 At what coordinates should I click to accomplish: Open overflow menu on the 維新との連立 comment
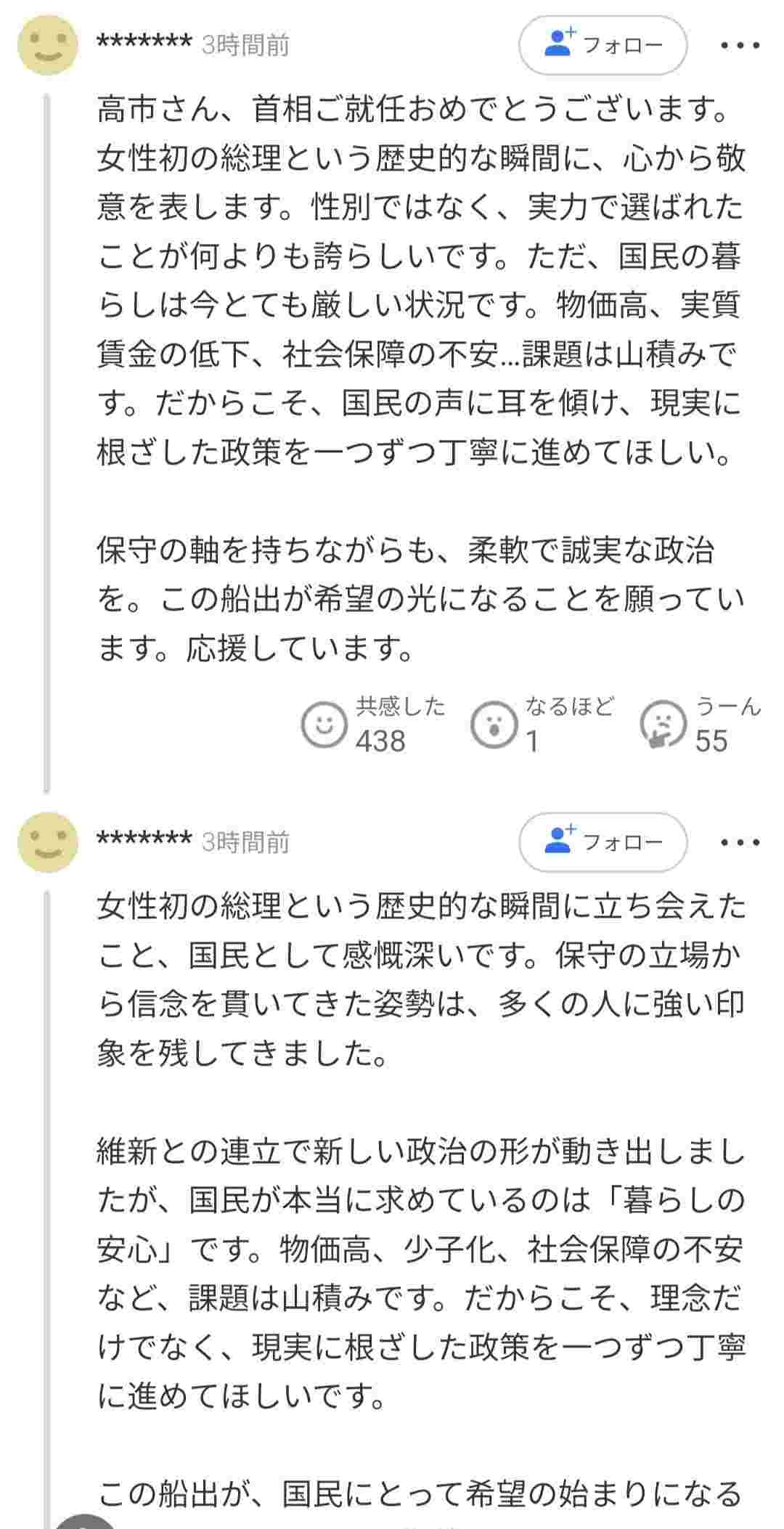coord(740,842)
